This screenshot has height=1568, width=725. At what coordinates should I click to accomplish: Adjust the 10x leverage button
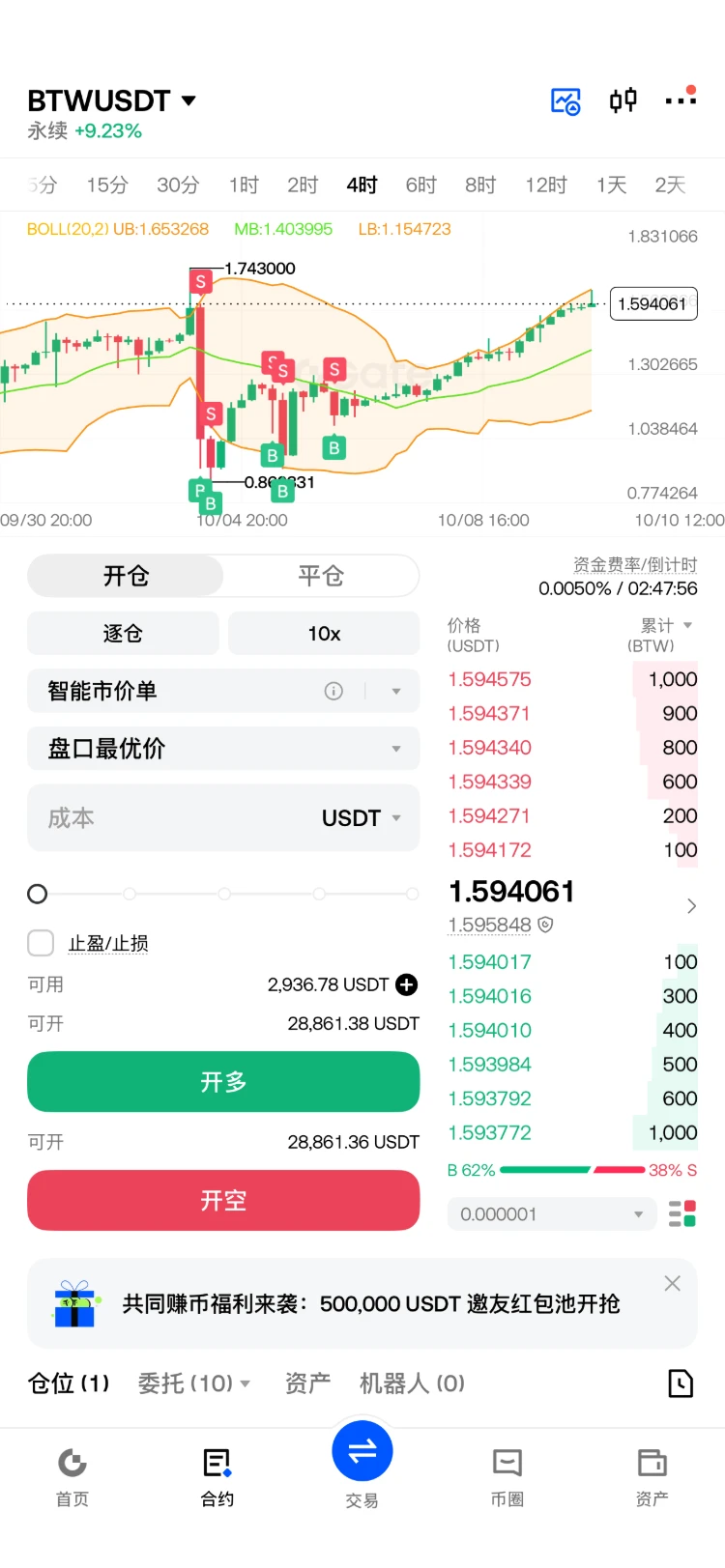tap(324, 634)
